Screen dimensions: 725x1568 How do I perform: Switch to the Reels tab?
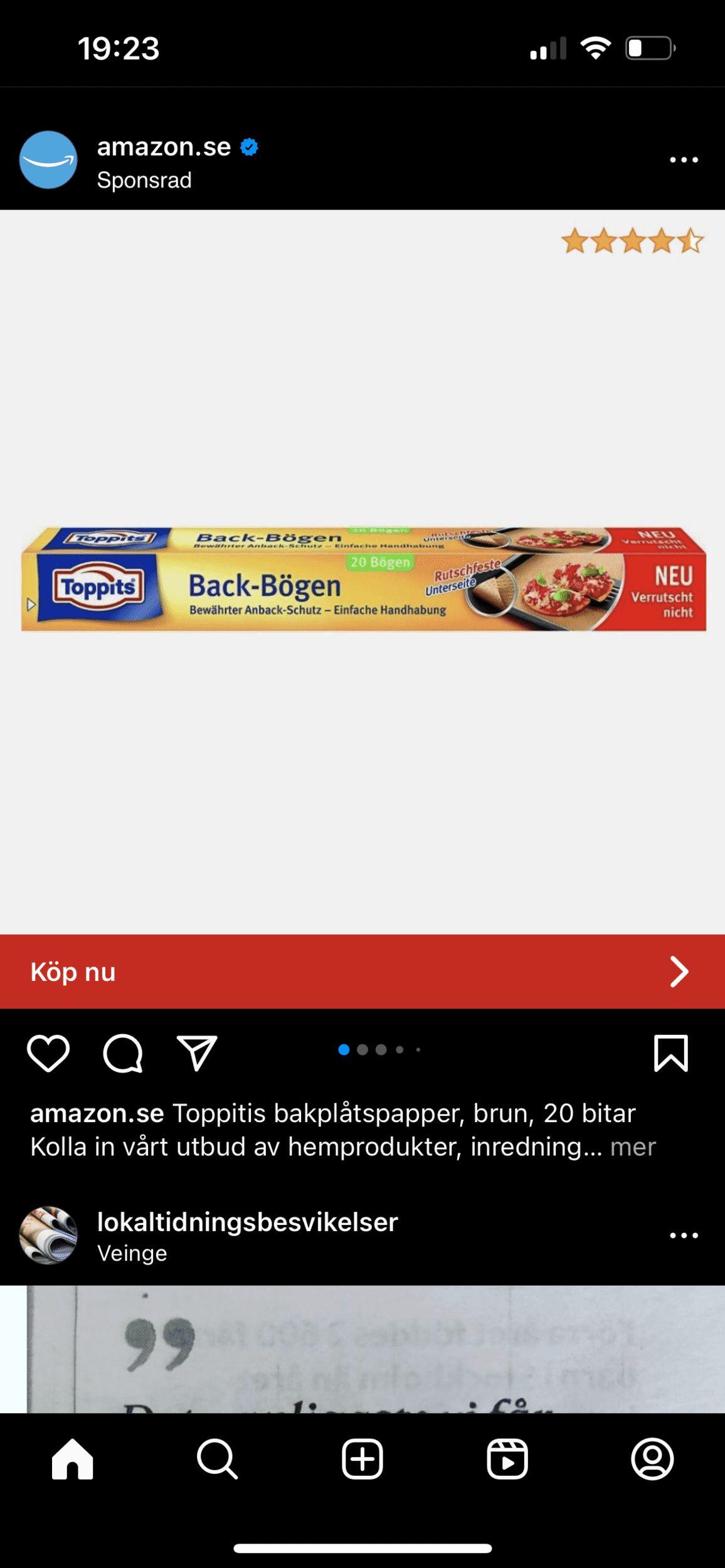click(x=507, y=1459)
